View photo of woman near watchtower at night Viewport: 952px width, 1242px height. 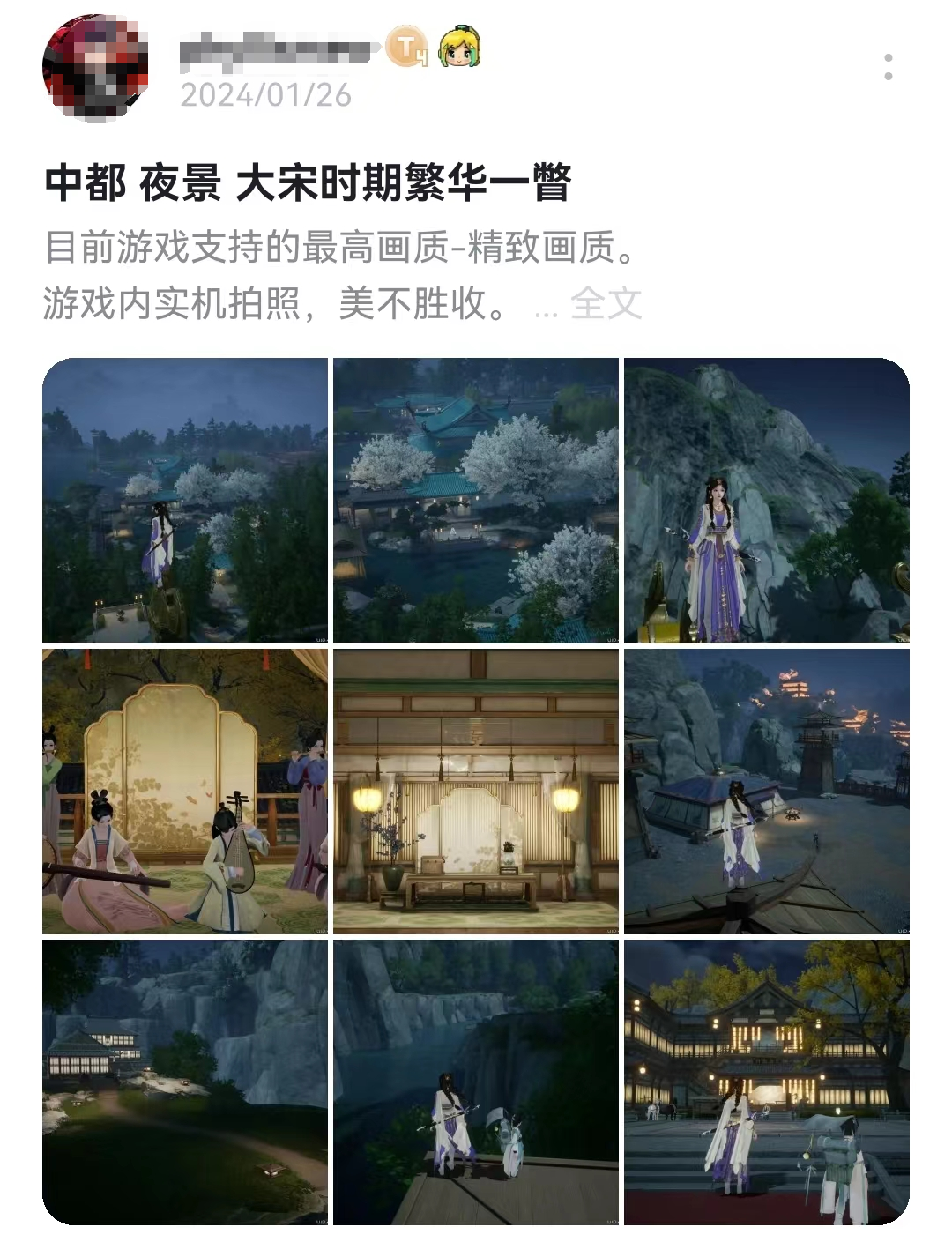(766, 792)
